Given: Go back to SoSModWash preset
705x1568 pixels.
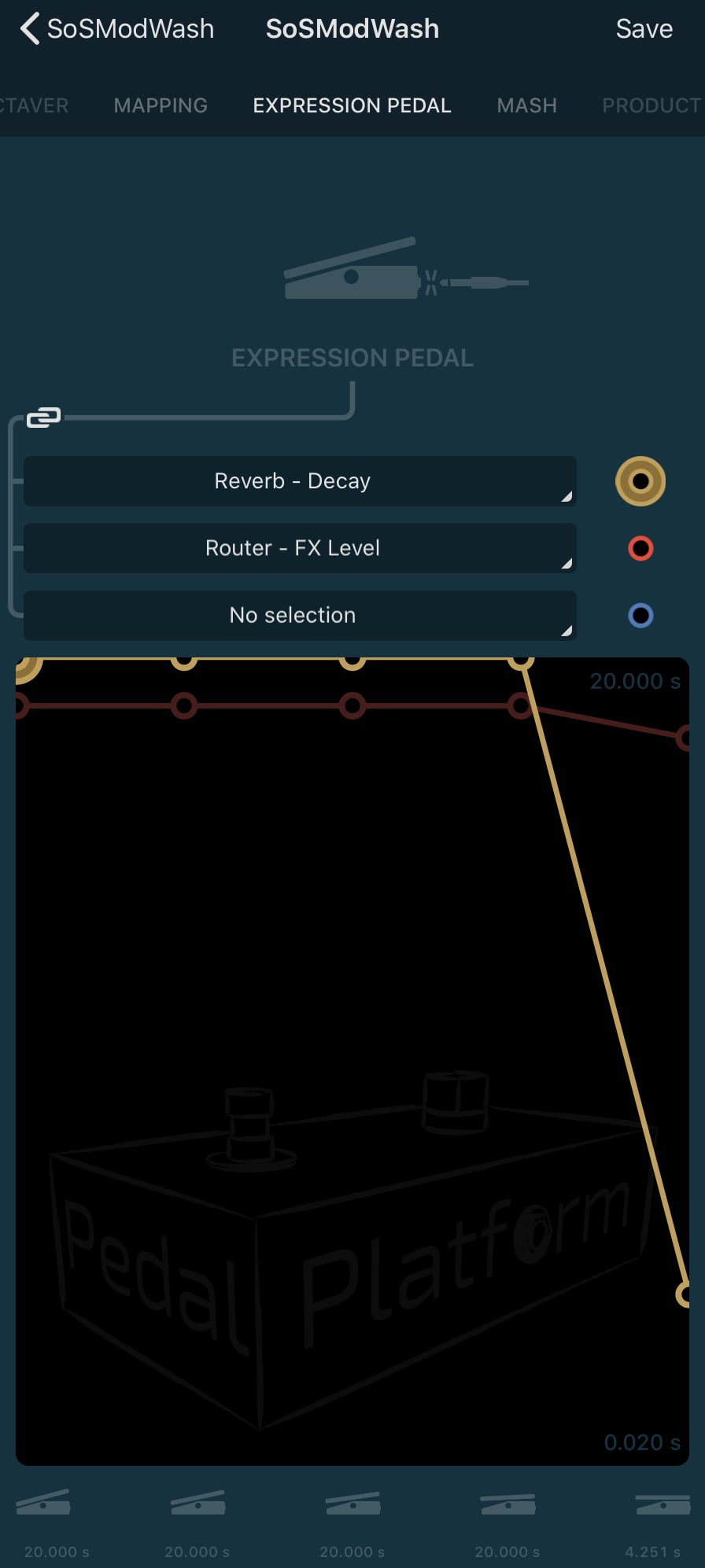Looking at the screenshot, I should click(x=116, y=29).
